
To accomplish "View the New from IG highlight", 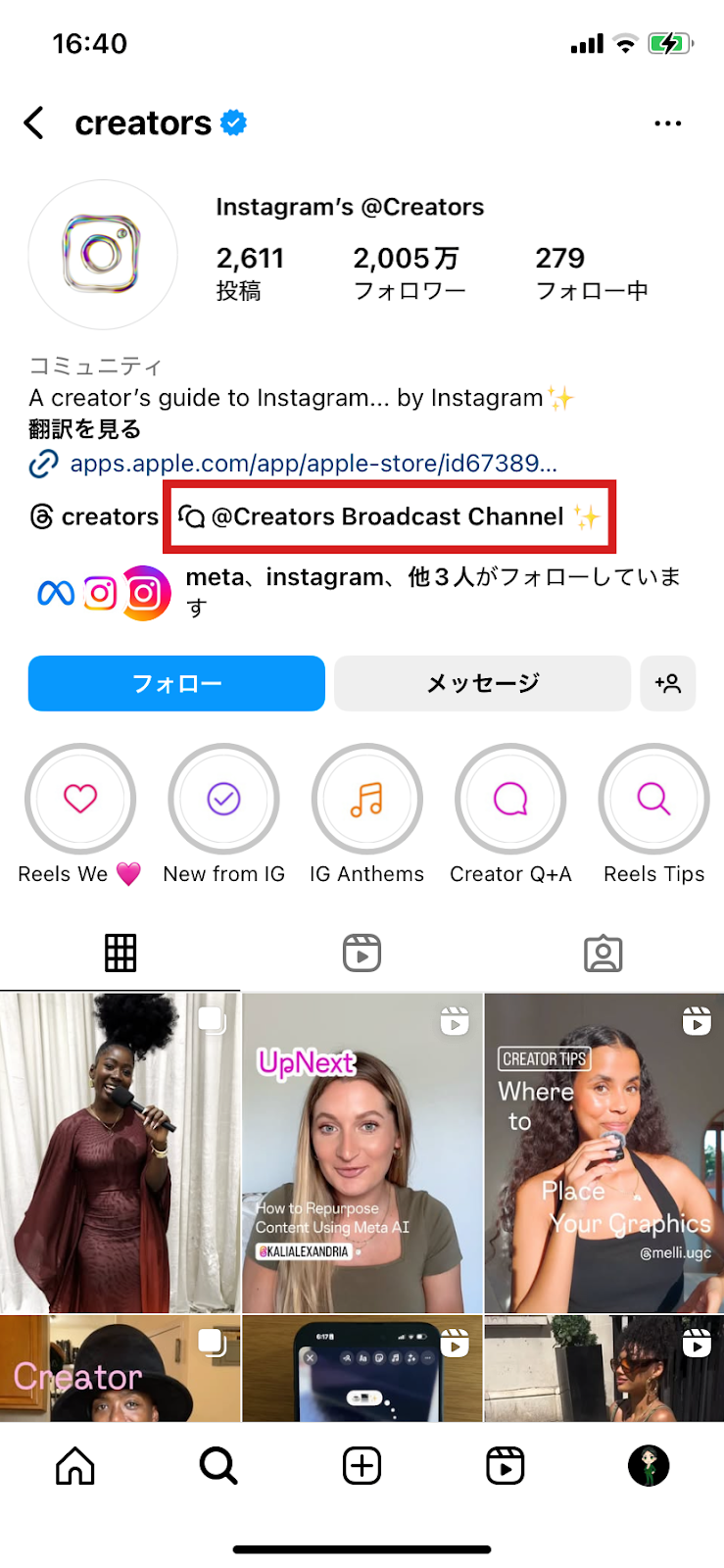I will click(223, 800).
